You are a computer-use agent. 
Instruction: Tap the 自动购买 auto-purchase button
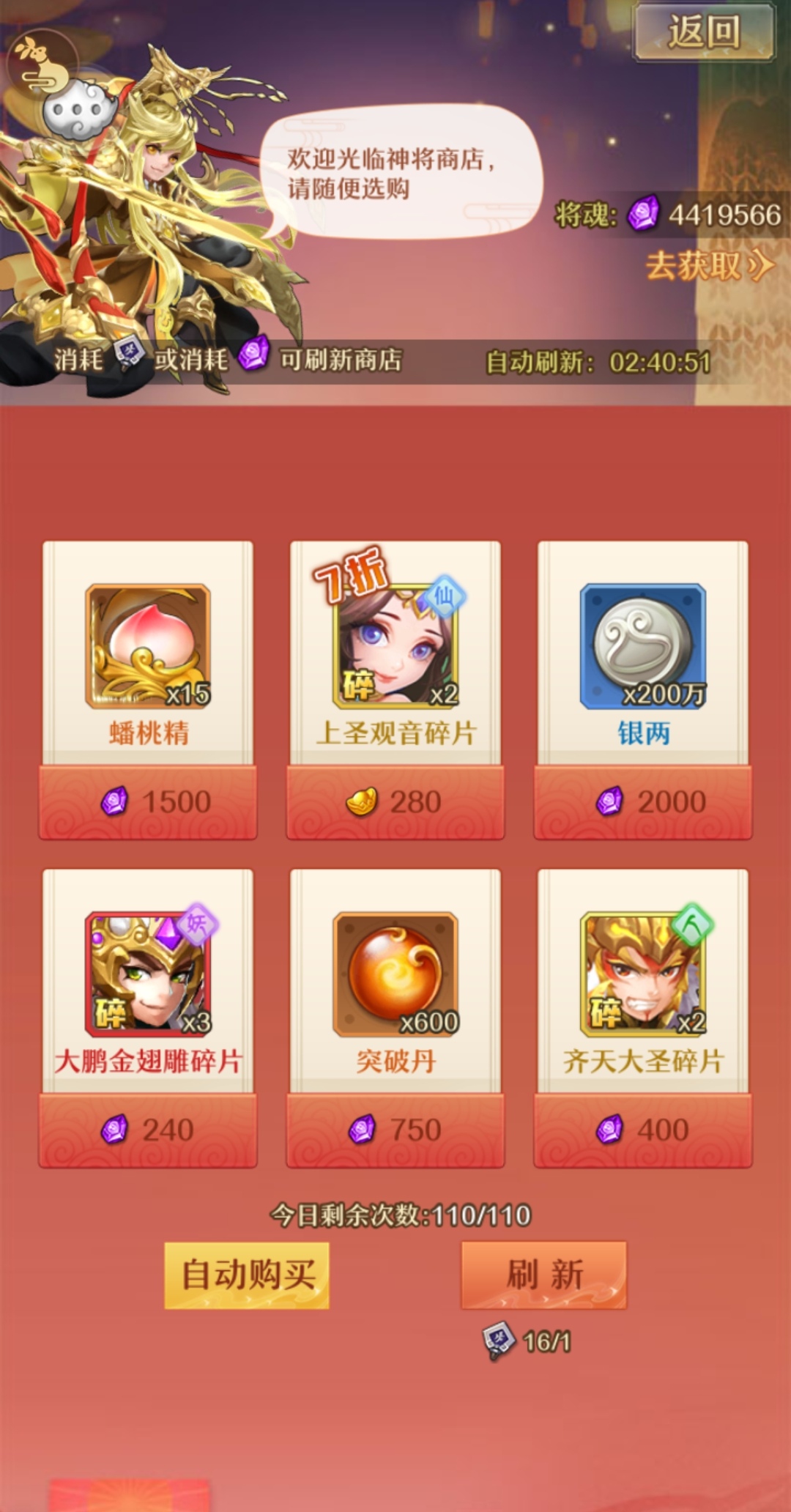[247, 1275]
